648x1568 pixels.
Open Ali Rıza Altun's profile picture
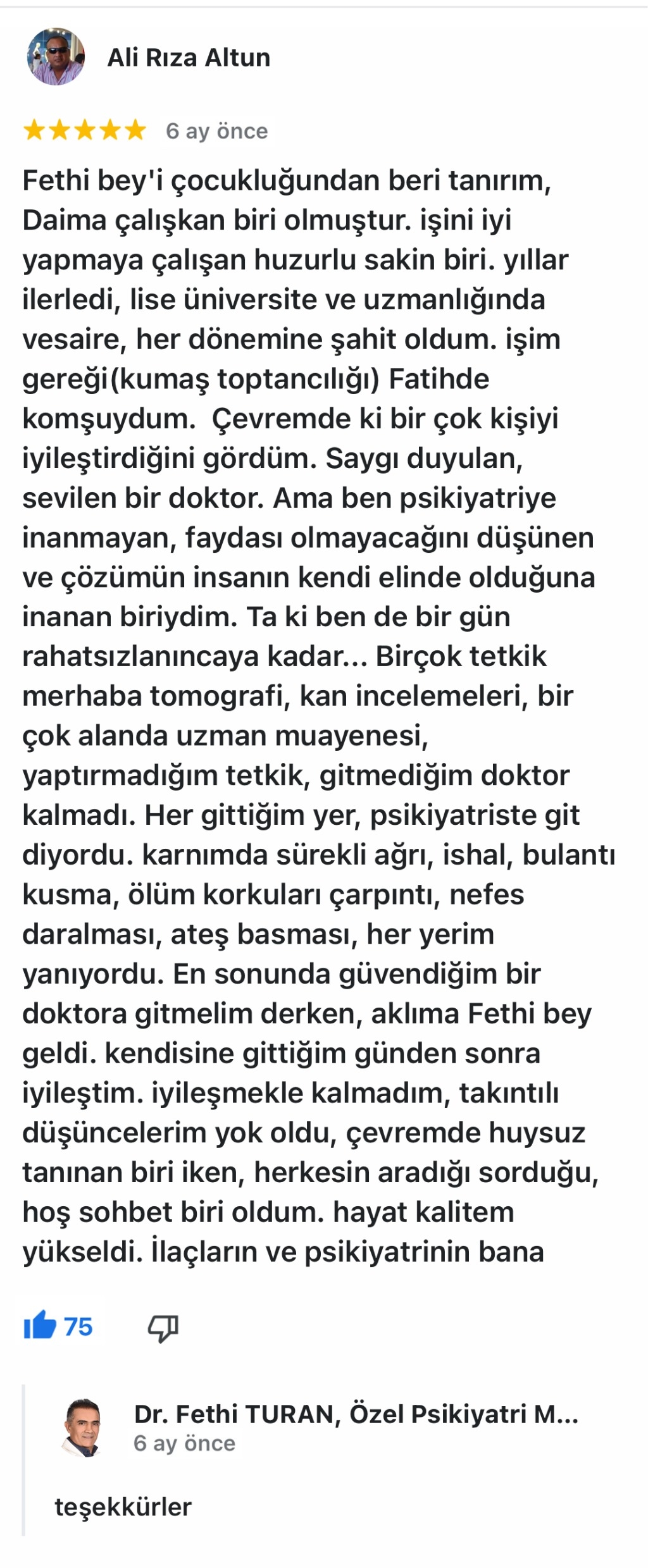[x=56, y=57]
